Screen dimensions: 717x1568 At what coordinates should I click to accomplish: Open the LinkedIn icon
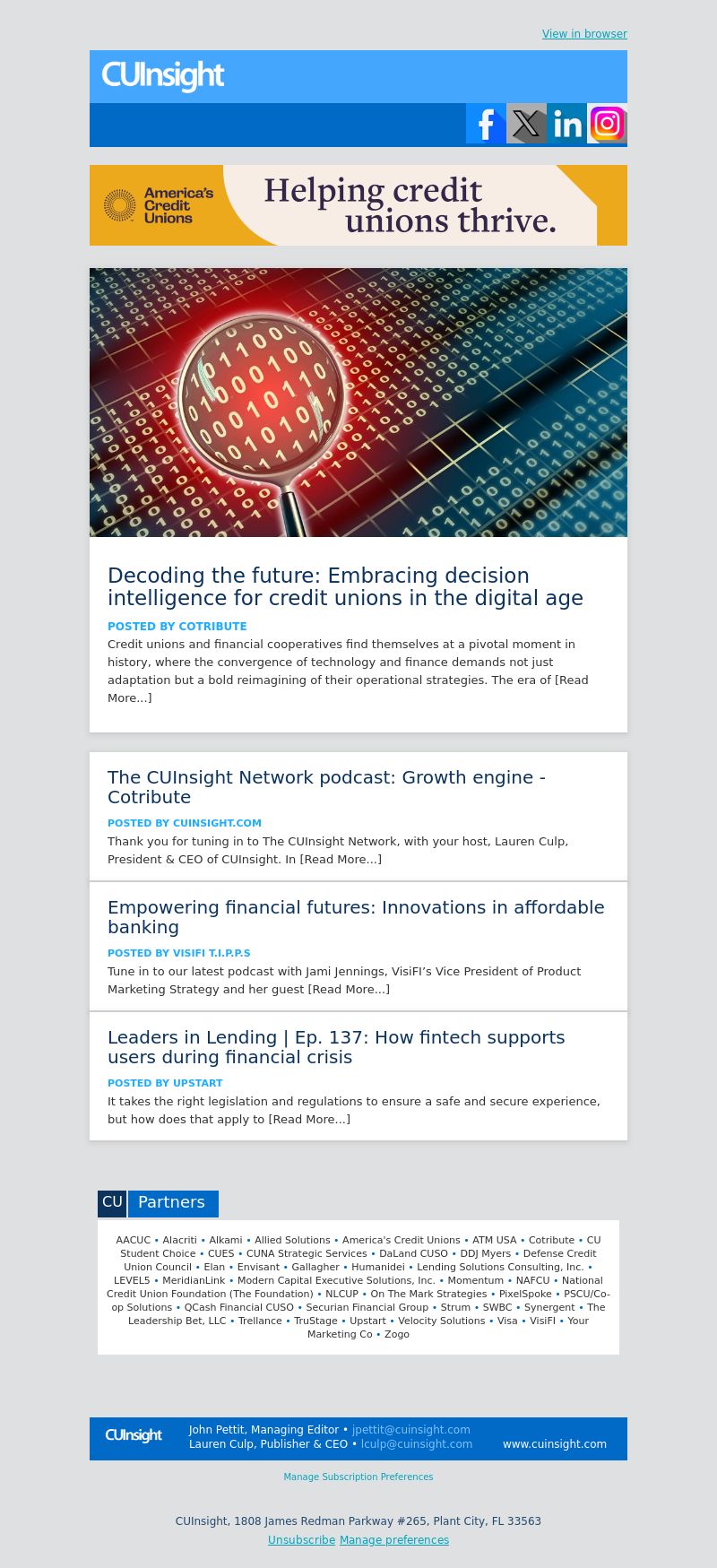point(566,124)
